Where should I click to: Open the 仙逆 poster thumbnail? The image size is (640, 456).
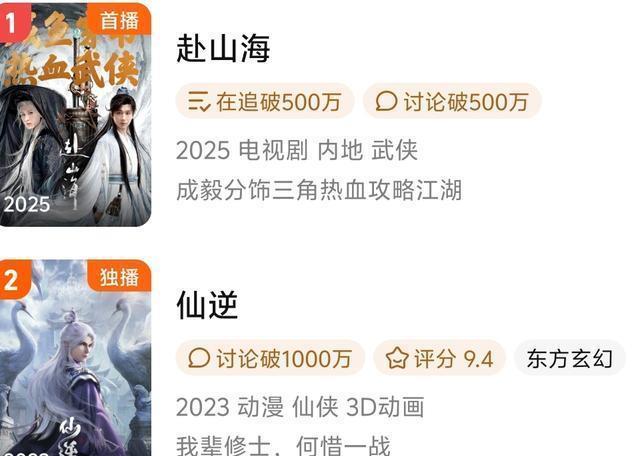(x=75, y=358)
